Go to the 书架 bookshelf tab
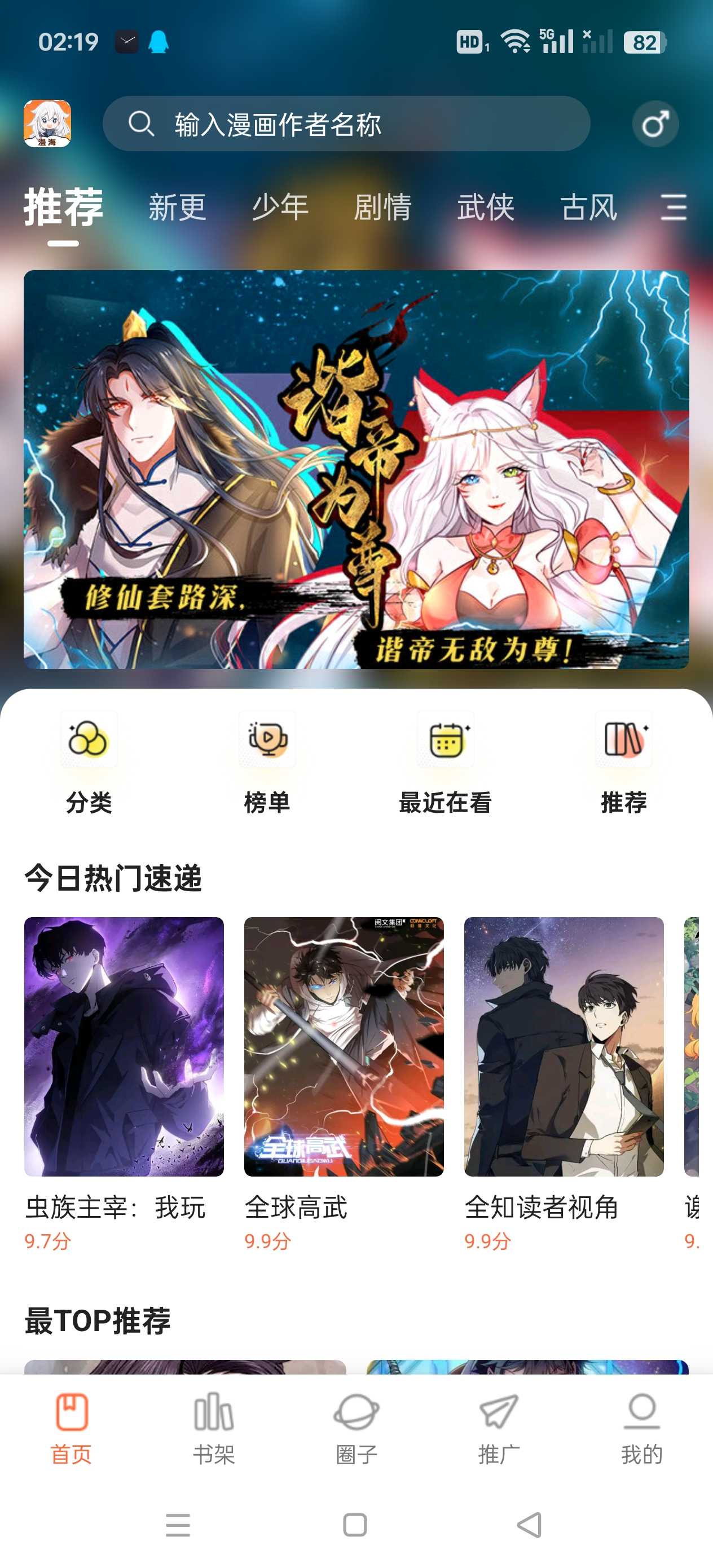Screen dimensions: 713x1568 click(214, 1428)
